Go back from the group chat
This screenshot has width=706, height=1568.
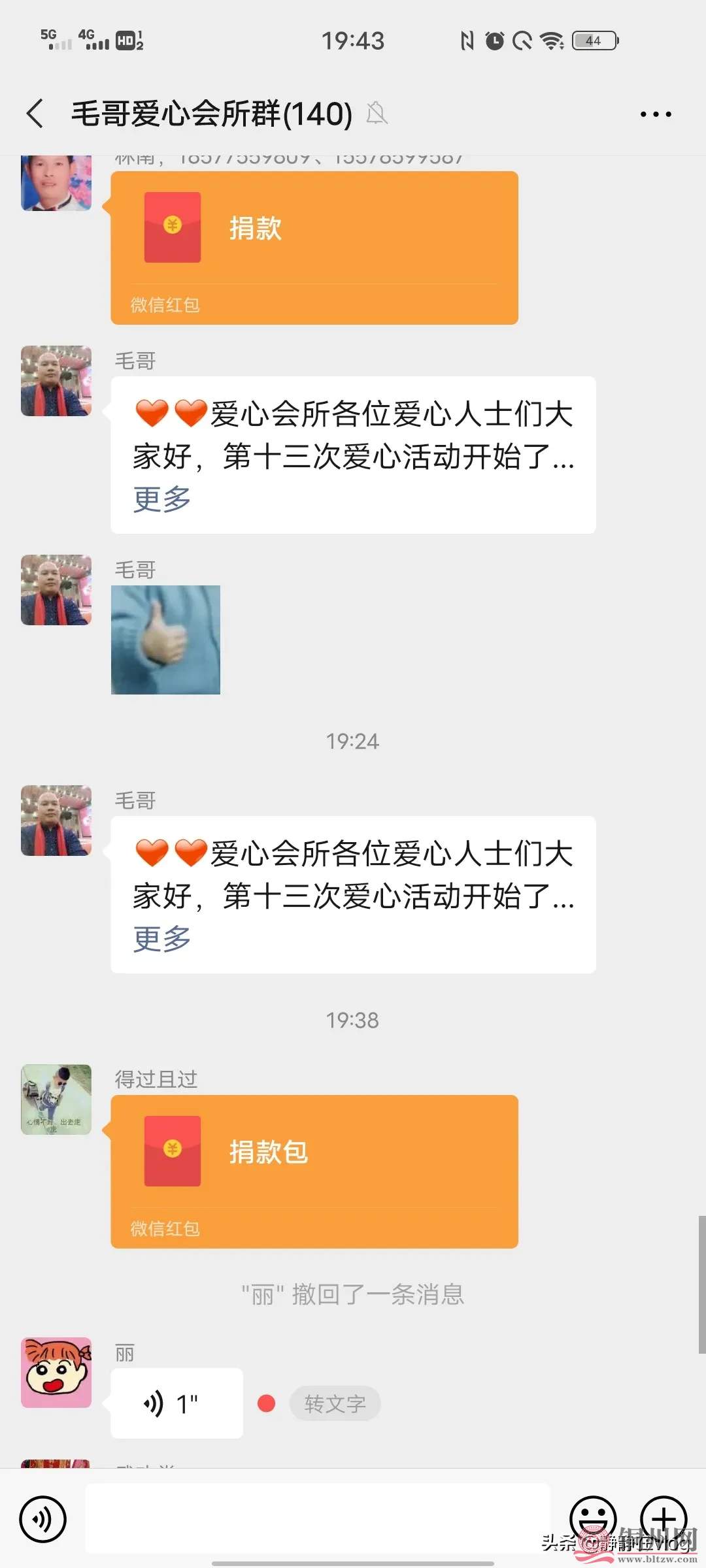click(x=35, y=114)
